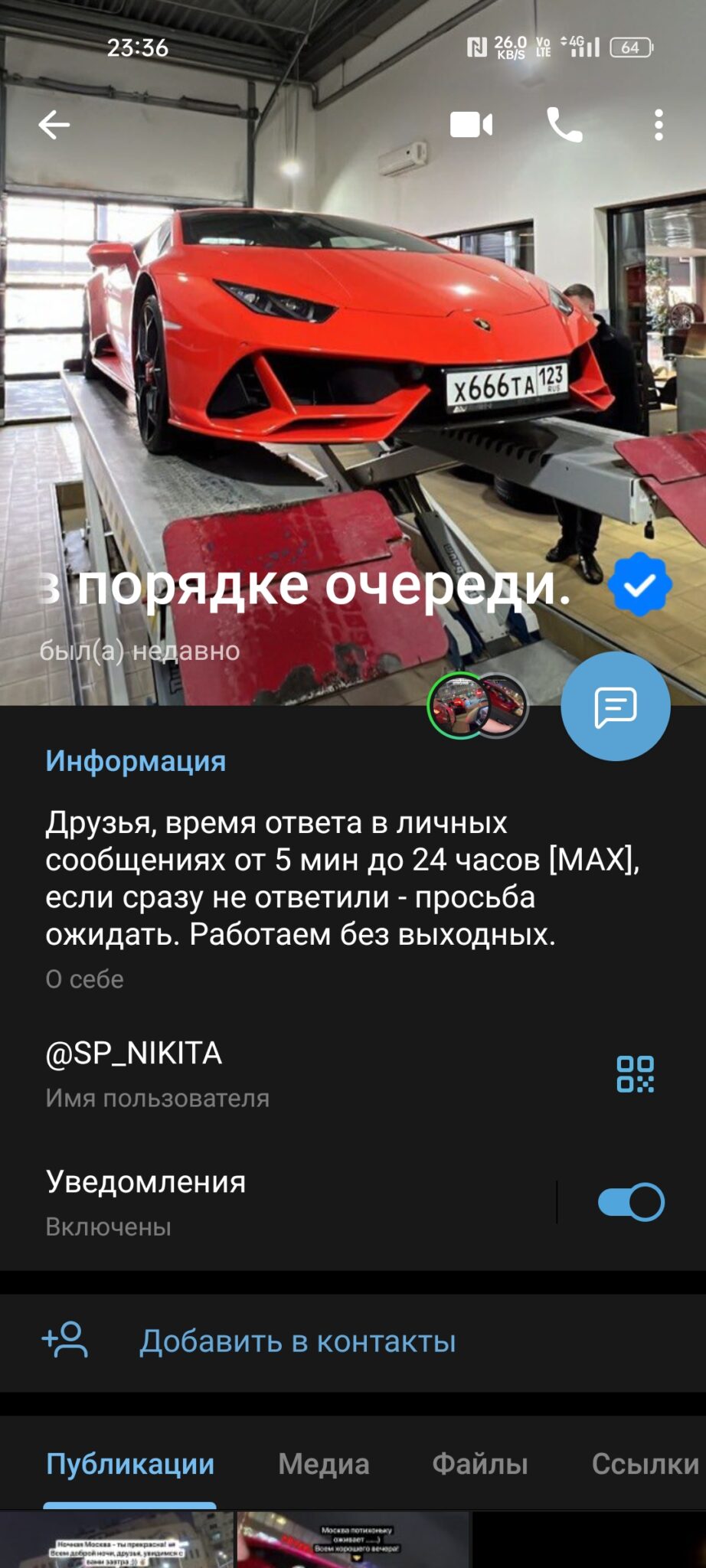Open the Уведомления settings row

(276, 1203)
